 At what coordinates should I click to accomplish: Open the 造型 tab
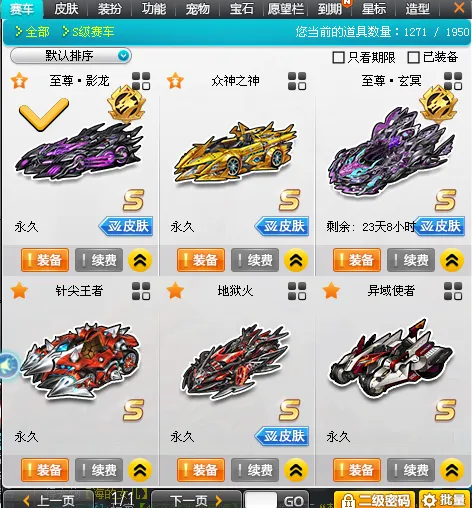pyautogui.click(x=417, y=9)
